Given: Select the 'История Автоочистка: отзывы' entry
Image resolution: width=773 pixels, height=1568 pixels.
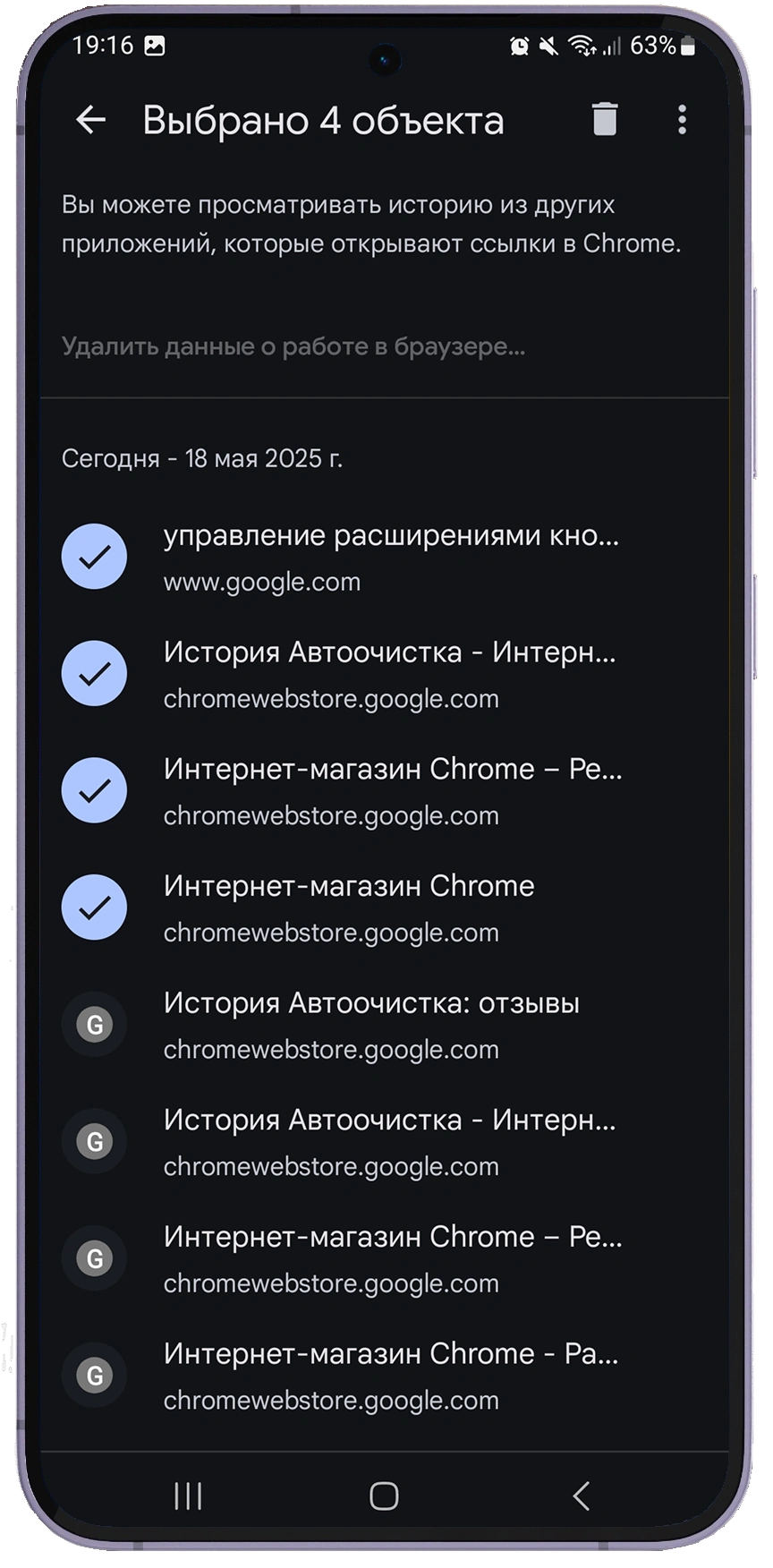Looking at the screenshot, I should [x=385, y=1025].
